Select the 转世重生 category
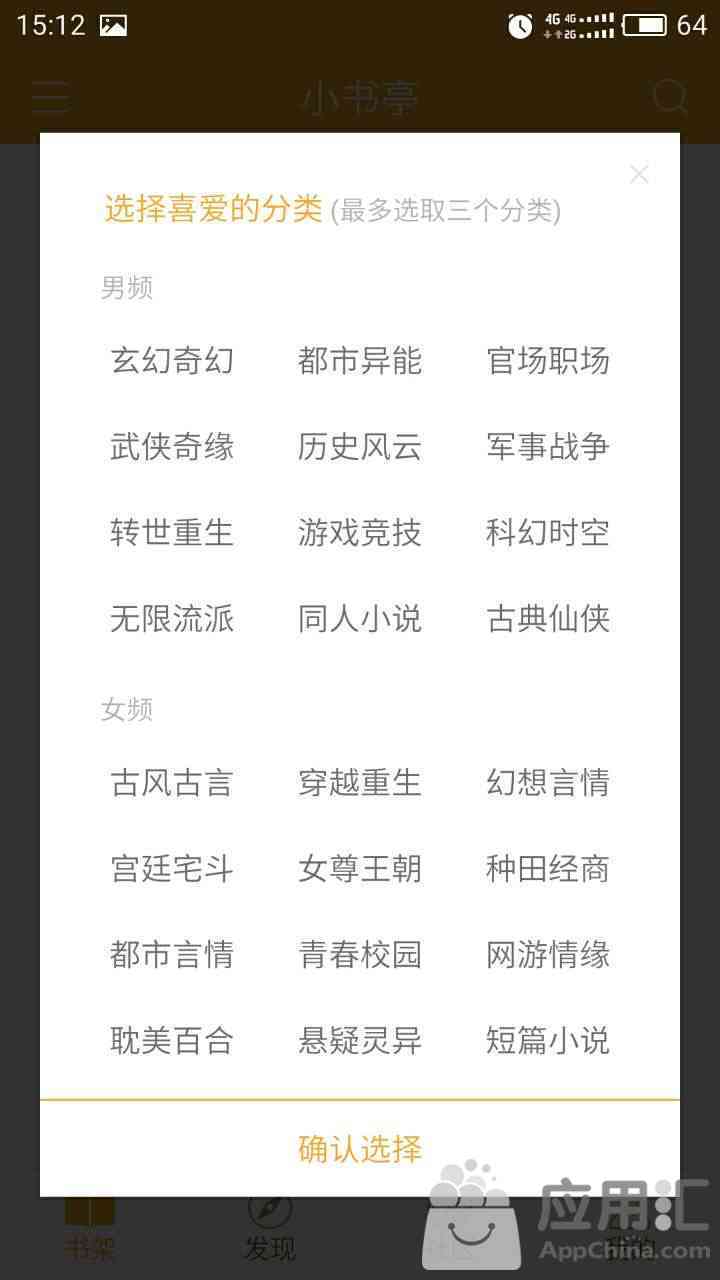The width and height of the screenshot is (720, 1280). 172,532
